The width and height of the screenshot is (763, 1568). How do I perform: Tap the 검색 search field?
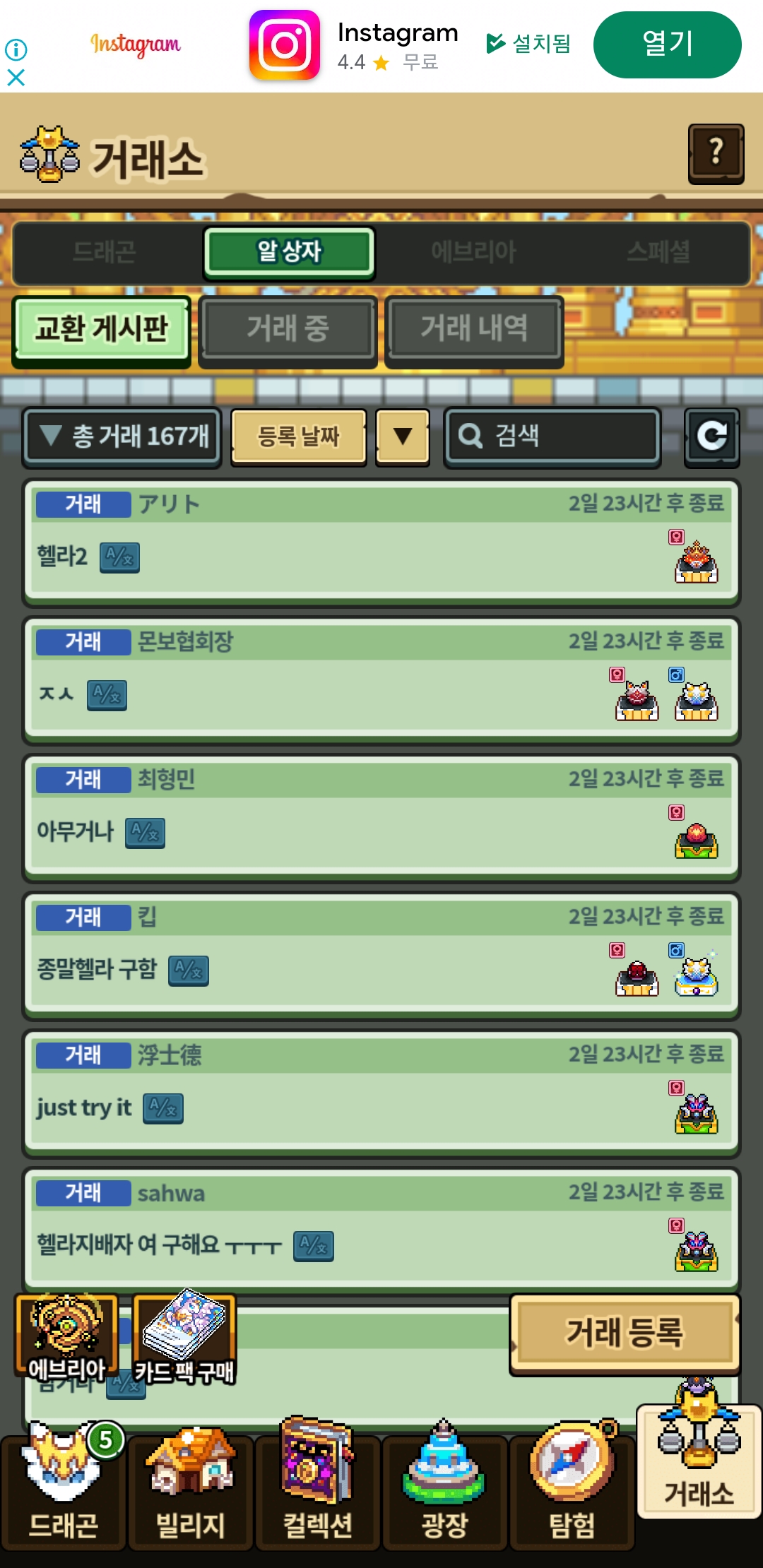point(552,437)
